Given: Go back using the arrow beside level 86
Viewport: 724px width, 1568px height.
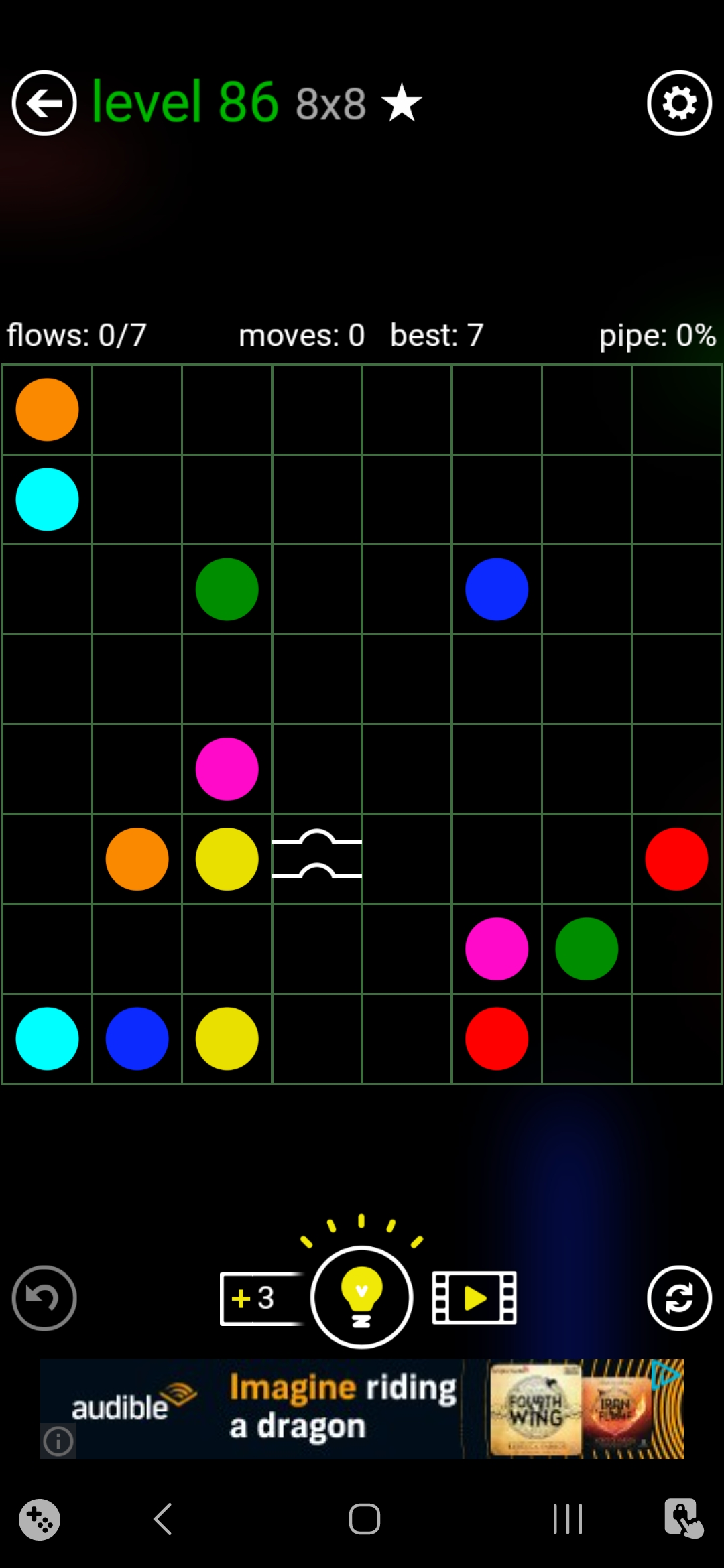Looking at the screenshot, I should point(44,103).
